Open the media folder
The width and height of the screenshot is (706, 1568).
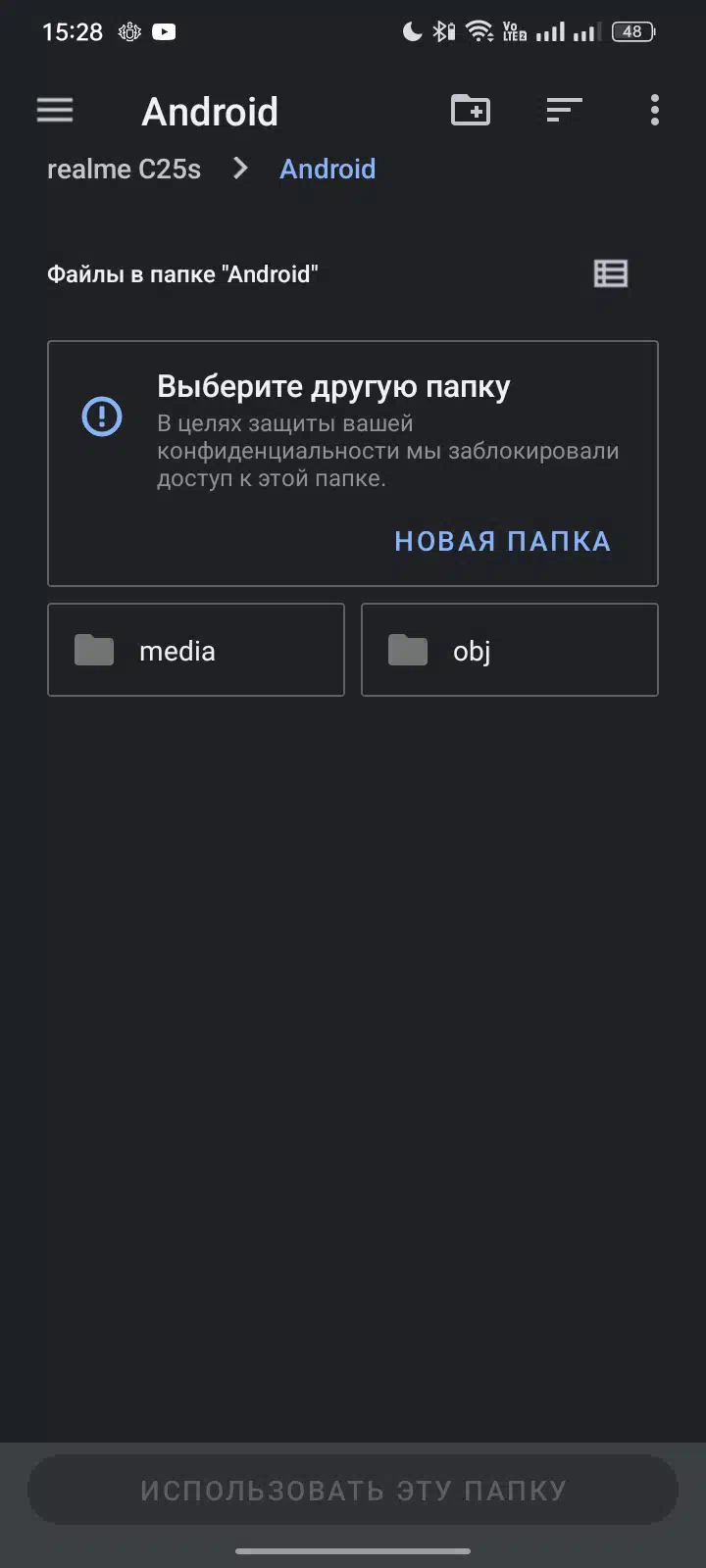pyautogui.click(x=196, y=650)
